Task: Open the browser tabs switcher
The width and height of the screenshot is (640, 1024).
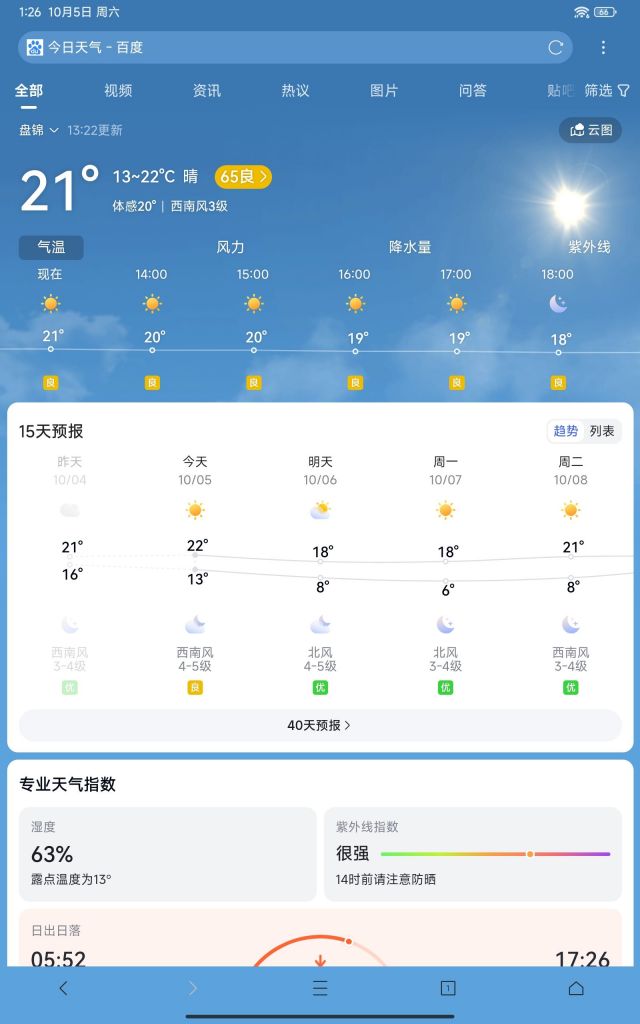Action: 448,988
